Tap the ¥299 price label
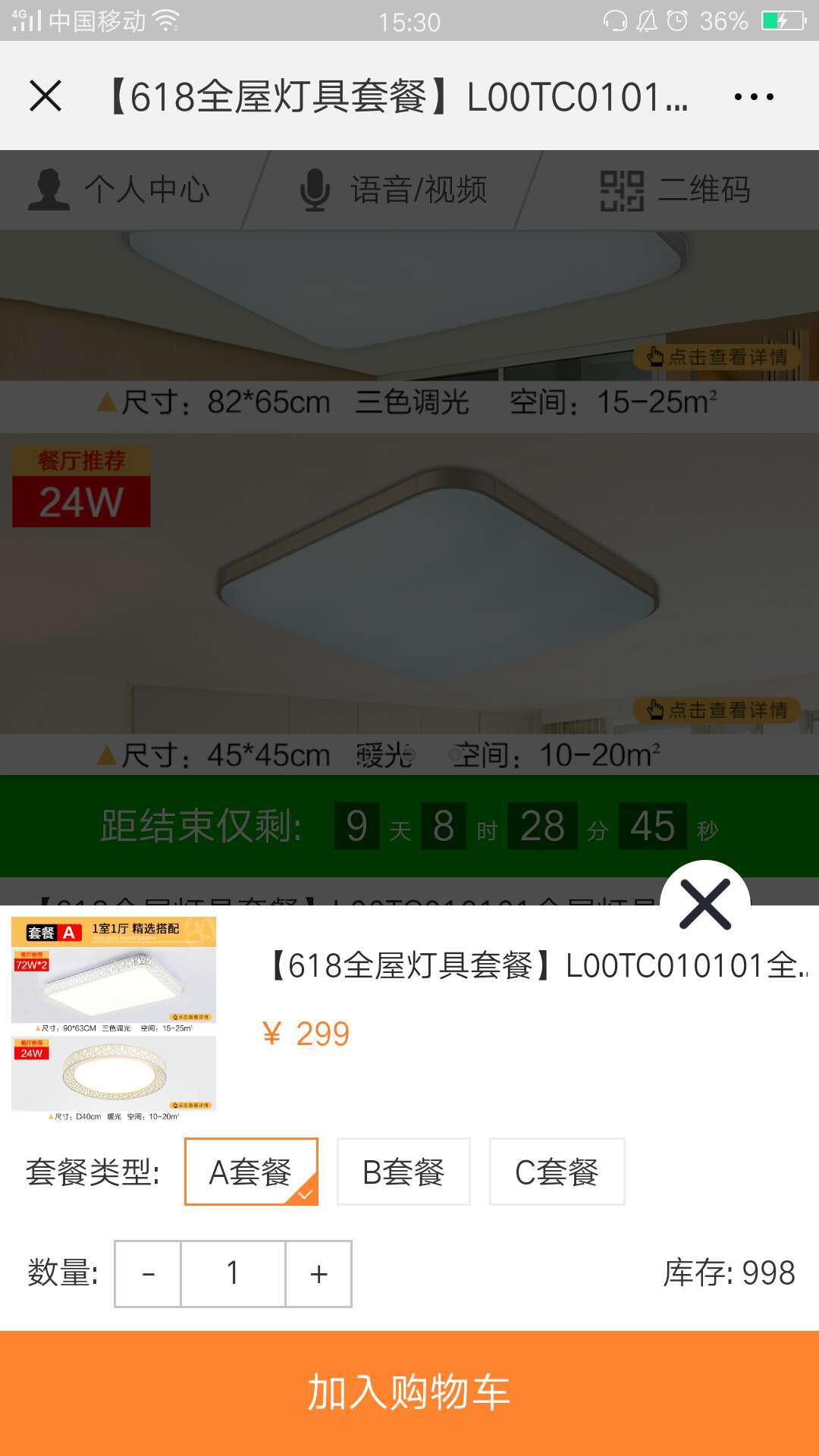Screen dimensions: 819x1456 [304, 1031]
